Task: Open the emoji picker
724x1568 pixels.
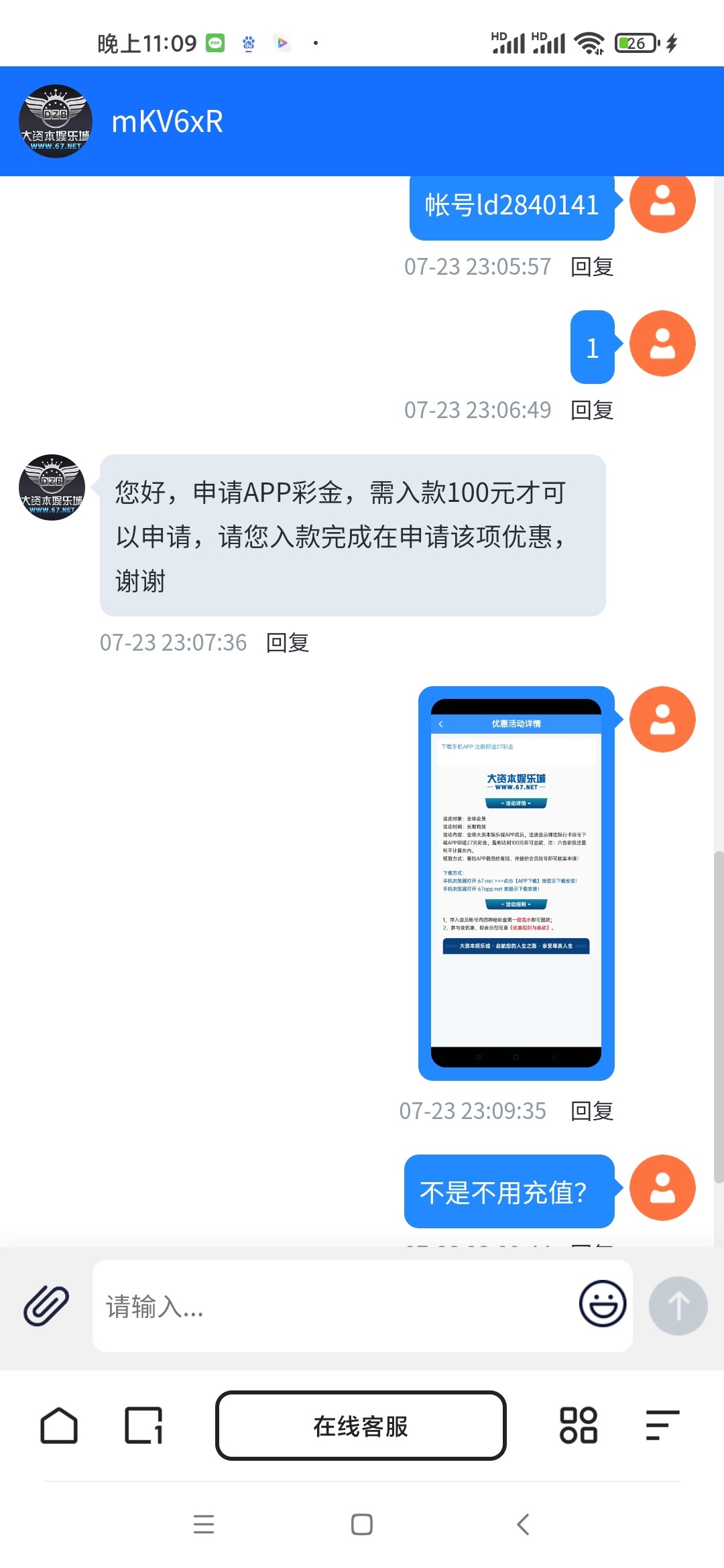Action: point(602,1303)
